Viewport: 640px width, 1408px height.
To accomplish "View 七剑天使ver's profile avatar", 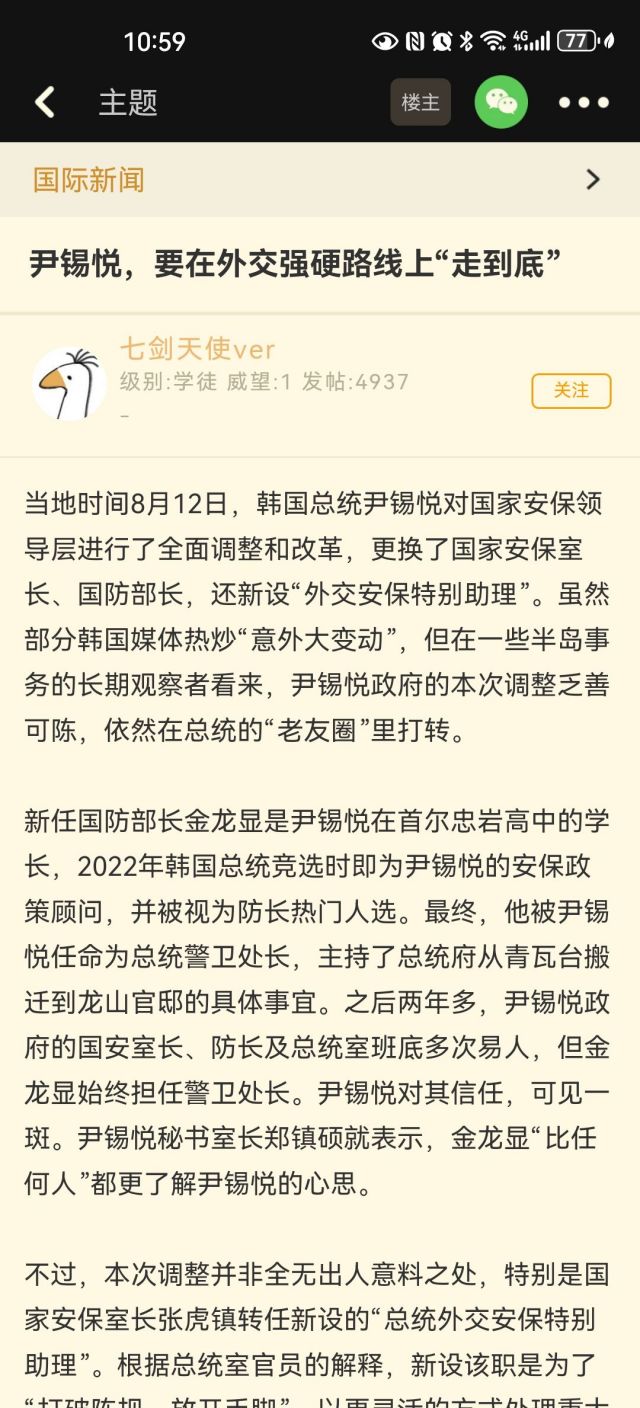I will pyautogui.click(x=70, y=384).
